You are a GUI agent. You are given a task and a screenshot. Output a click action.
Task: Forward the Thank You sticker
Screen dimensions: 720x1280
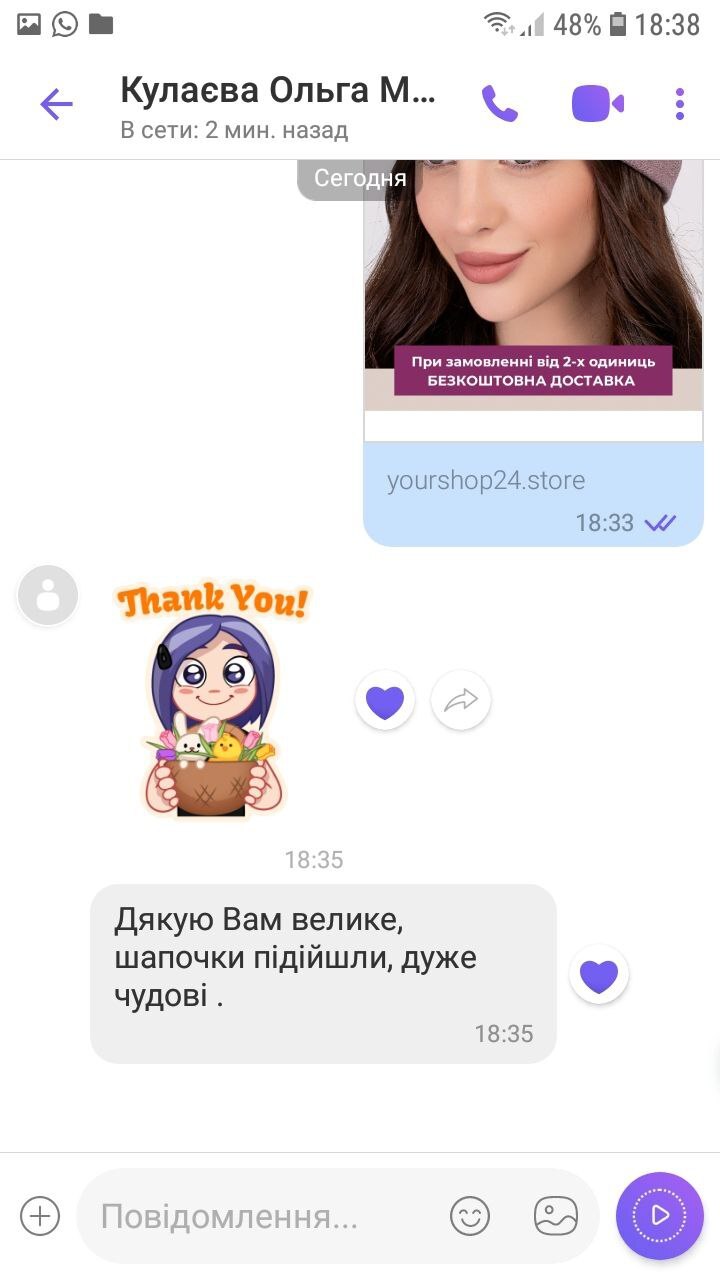pyautogui.click(x=461, y=701)
